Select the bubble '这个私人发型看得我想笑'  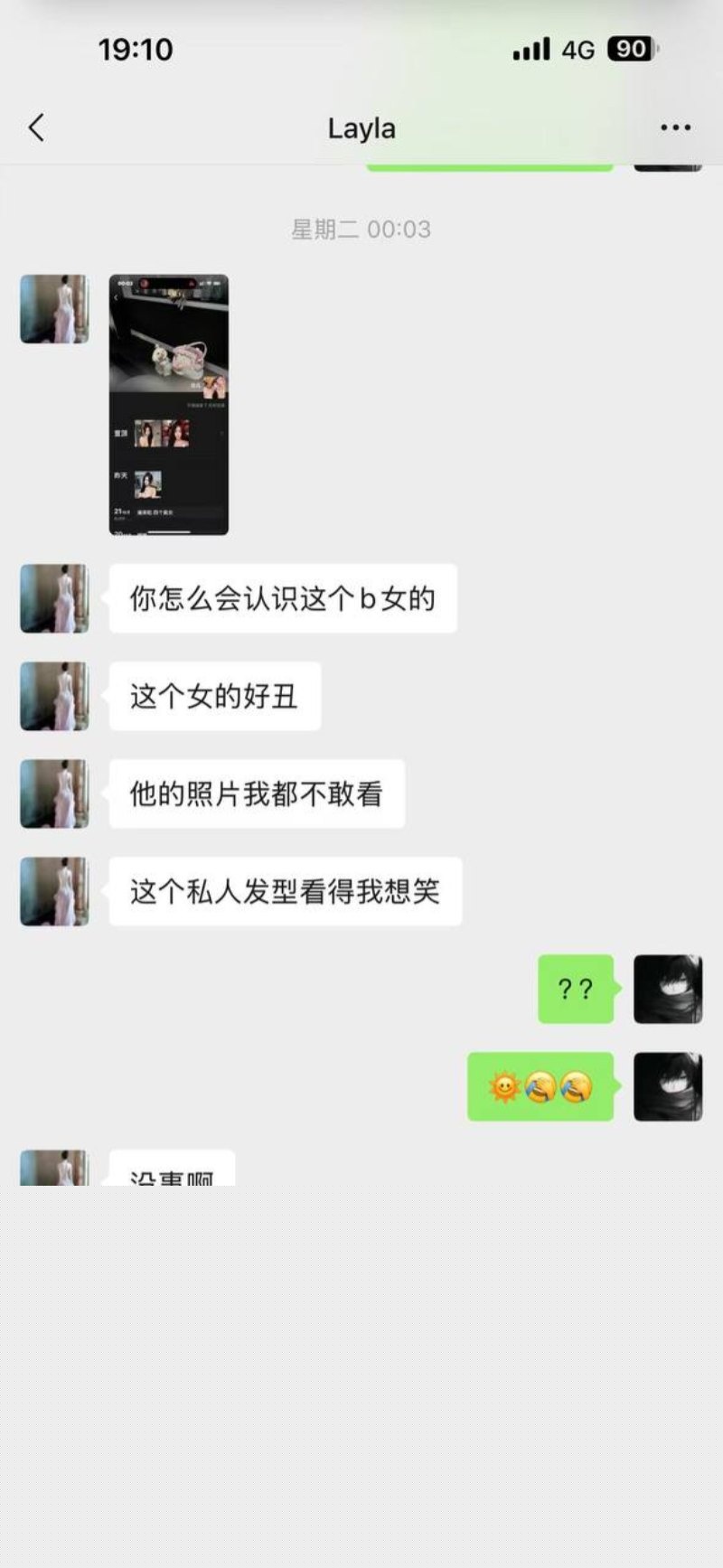click(x=285, y=890)
